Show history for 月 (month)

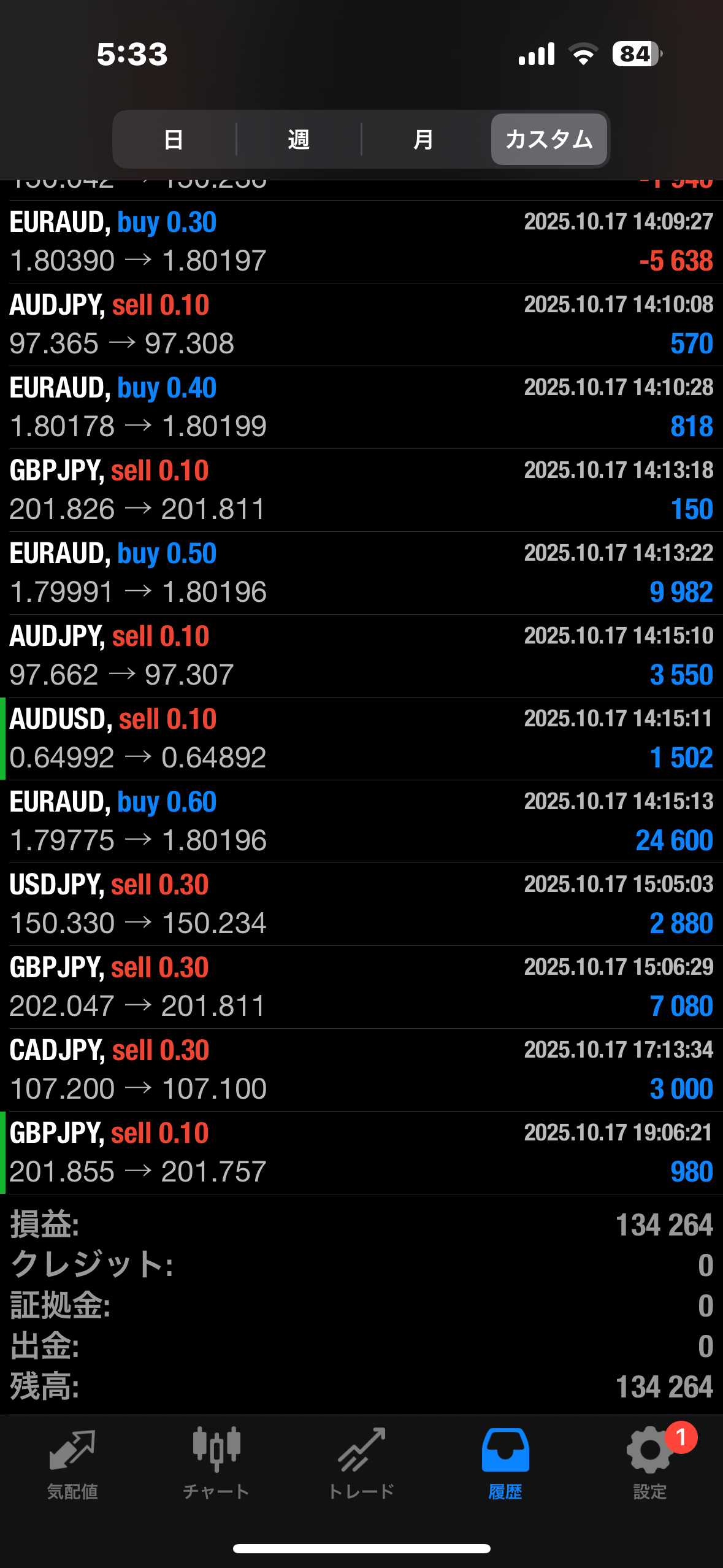(x=423, y=139)
